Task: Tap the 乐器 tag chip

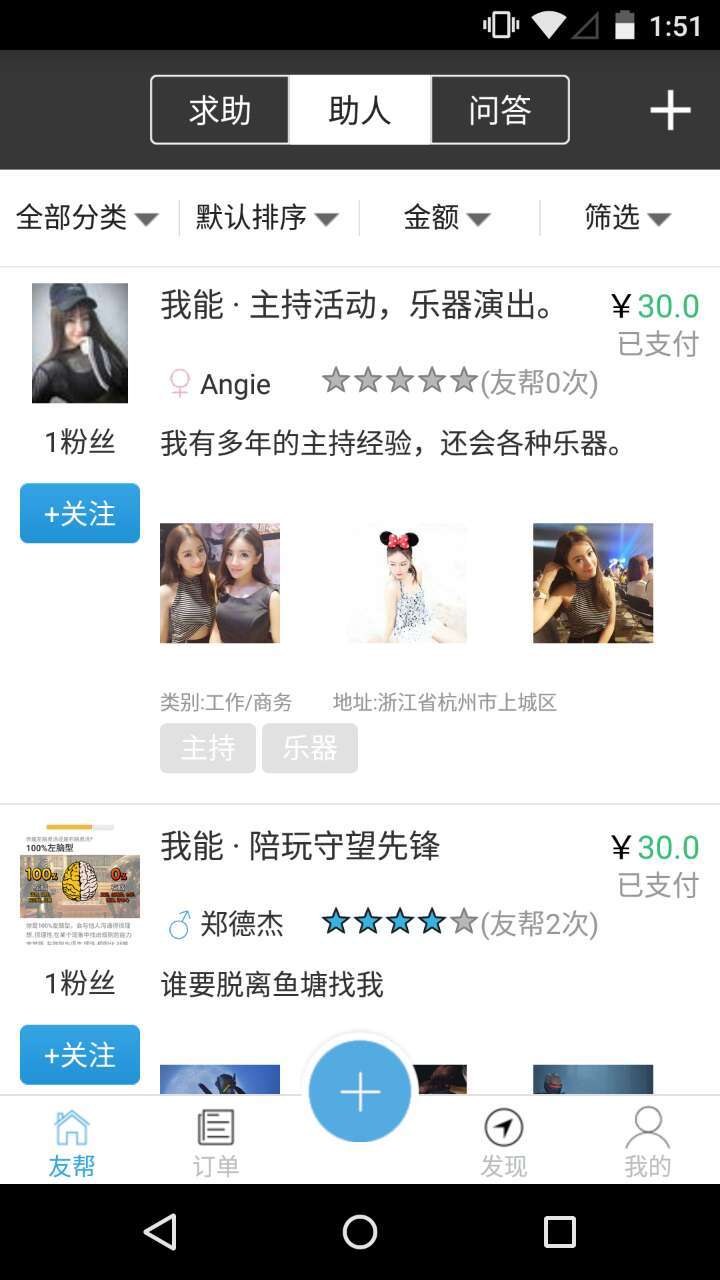Action: (310, 748)
